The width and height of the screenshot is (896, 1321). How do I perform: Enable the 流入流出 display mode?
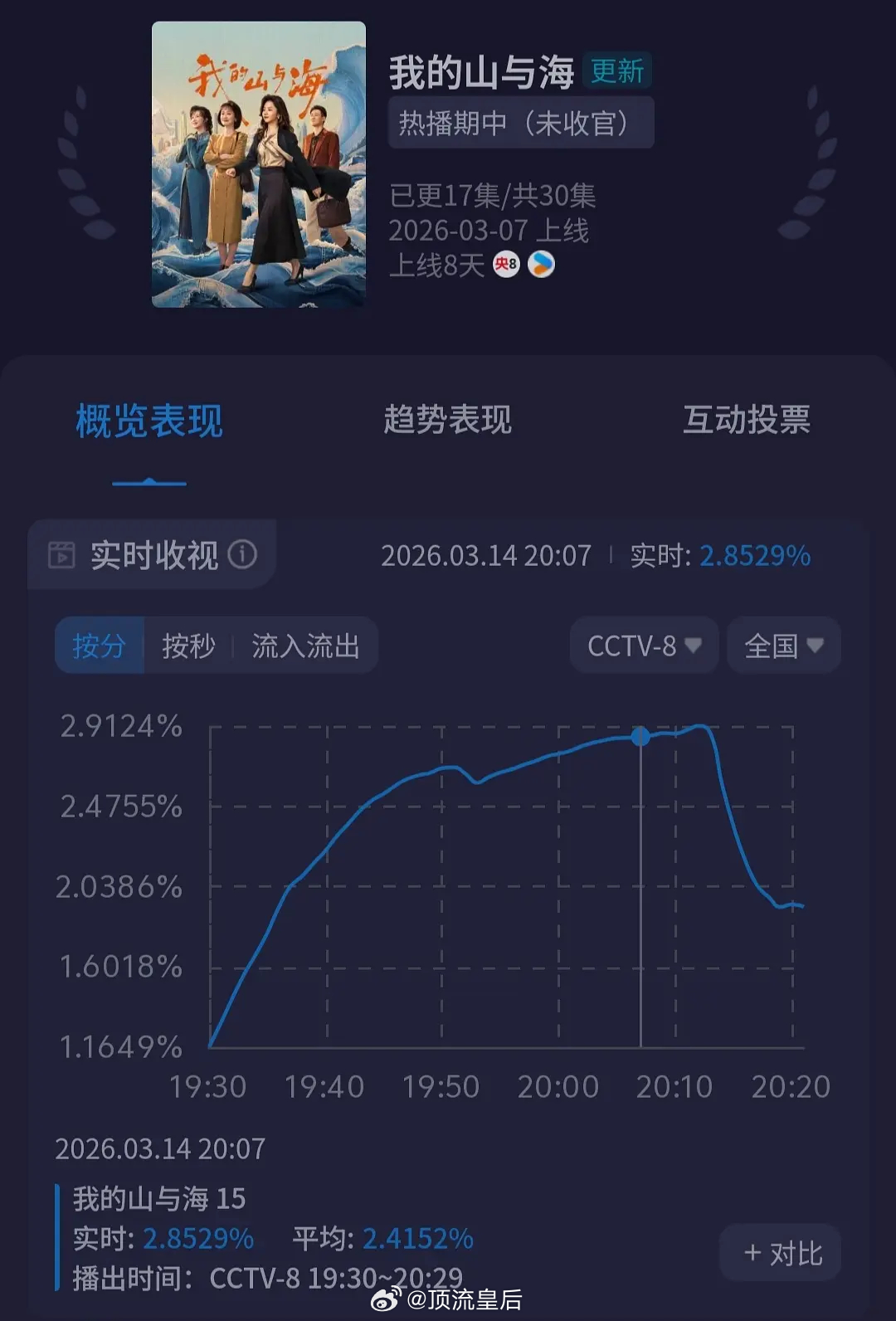point(304,645)
